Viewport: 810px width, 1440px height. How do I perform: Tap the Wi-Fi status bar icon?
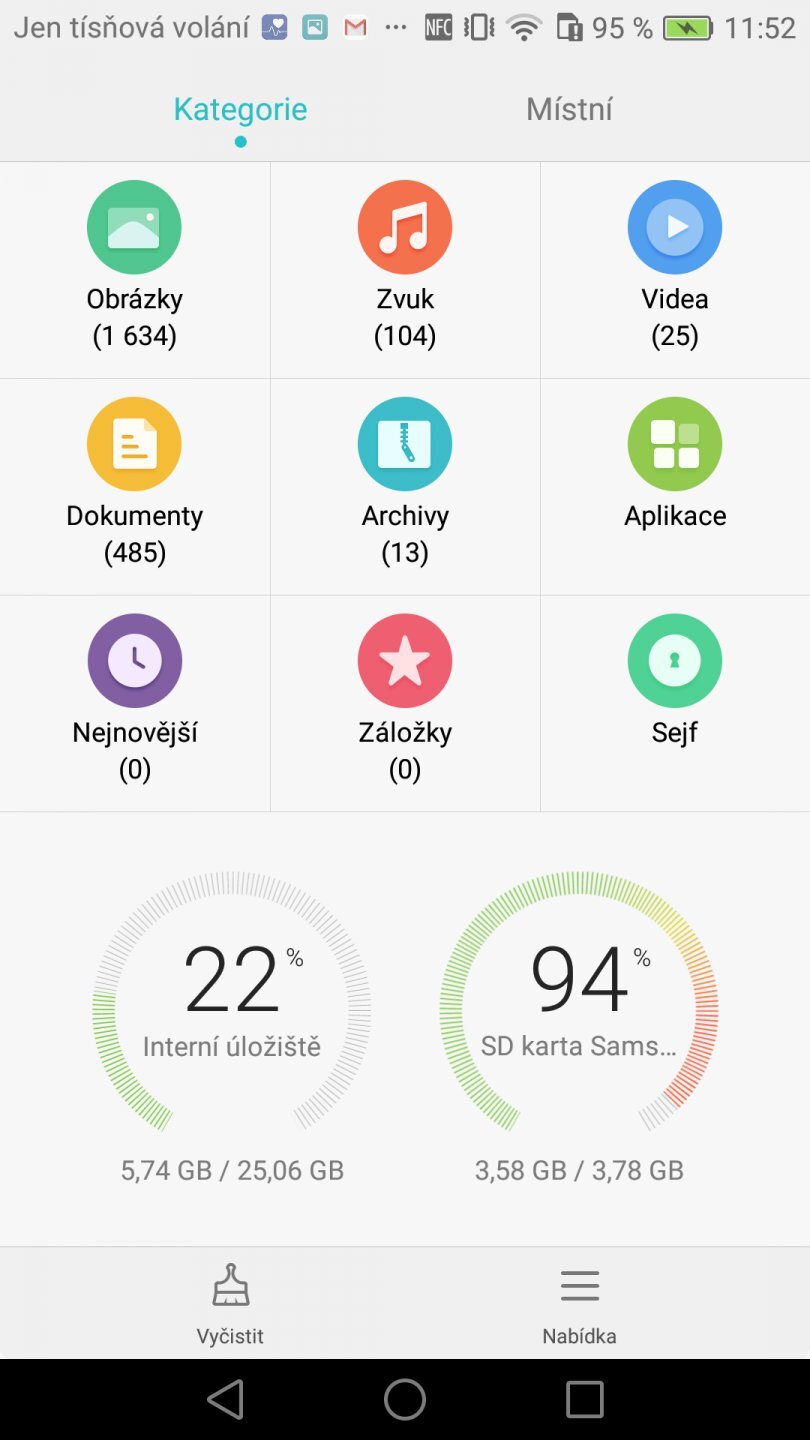click(x=523, y=28)
